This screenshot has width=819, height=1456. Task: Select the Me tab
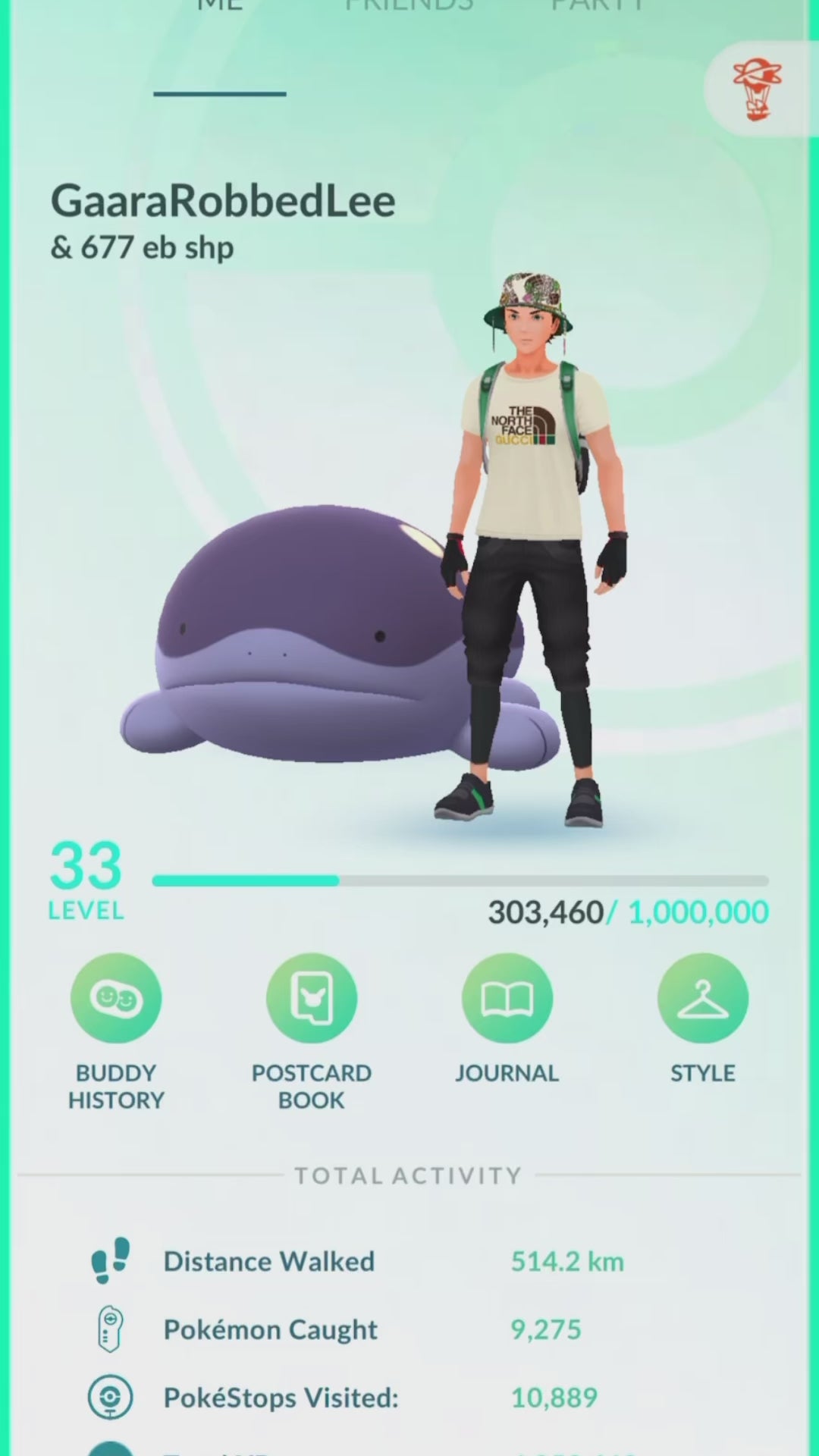pyautogui.click(x=219, y=6)
